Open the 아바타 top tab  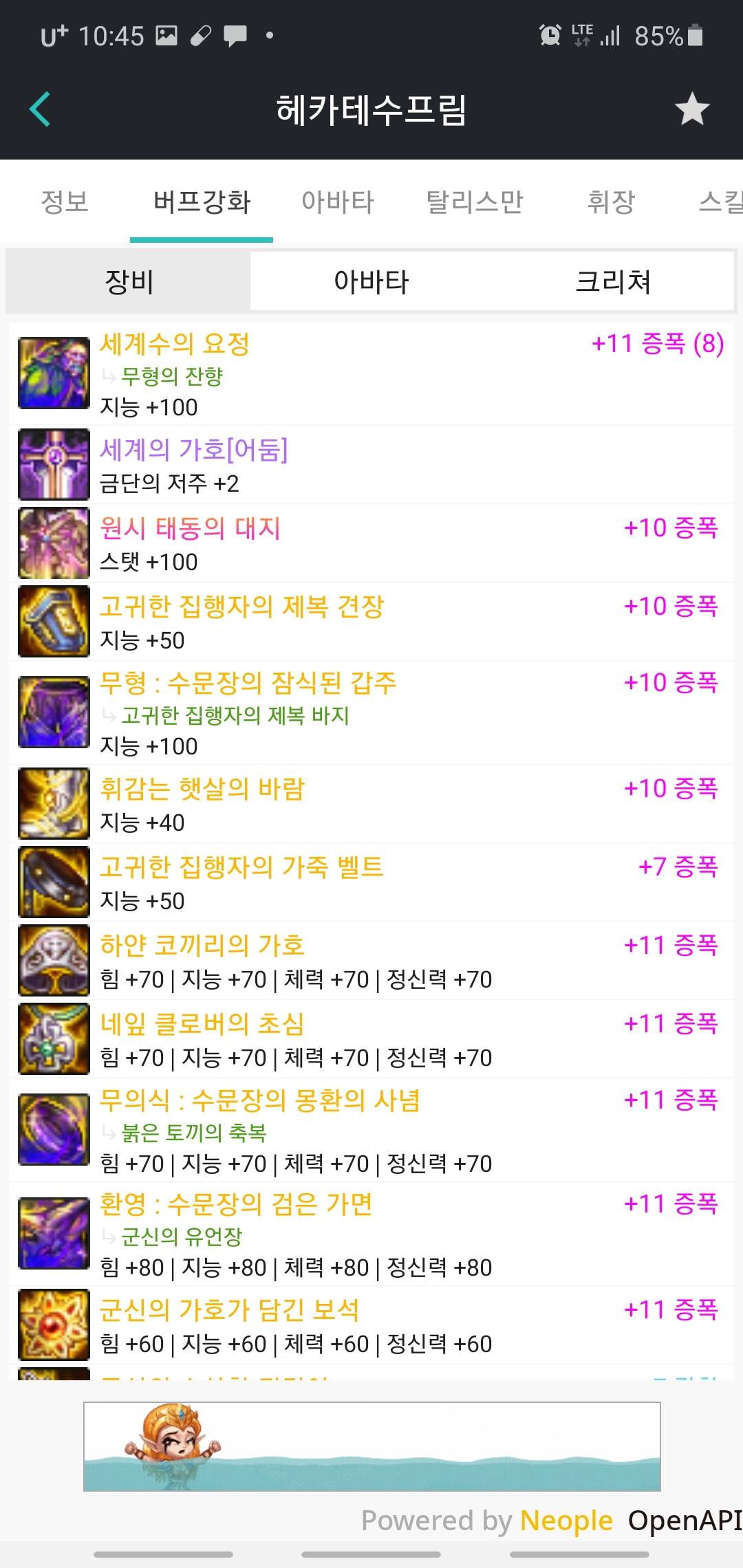click(x=338, y=202)
